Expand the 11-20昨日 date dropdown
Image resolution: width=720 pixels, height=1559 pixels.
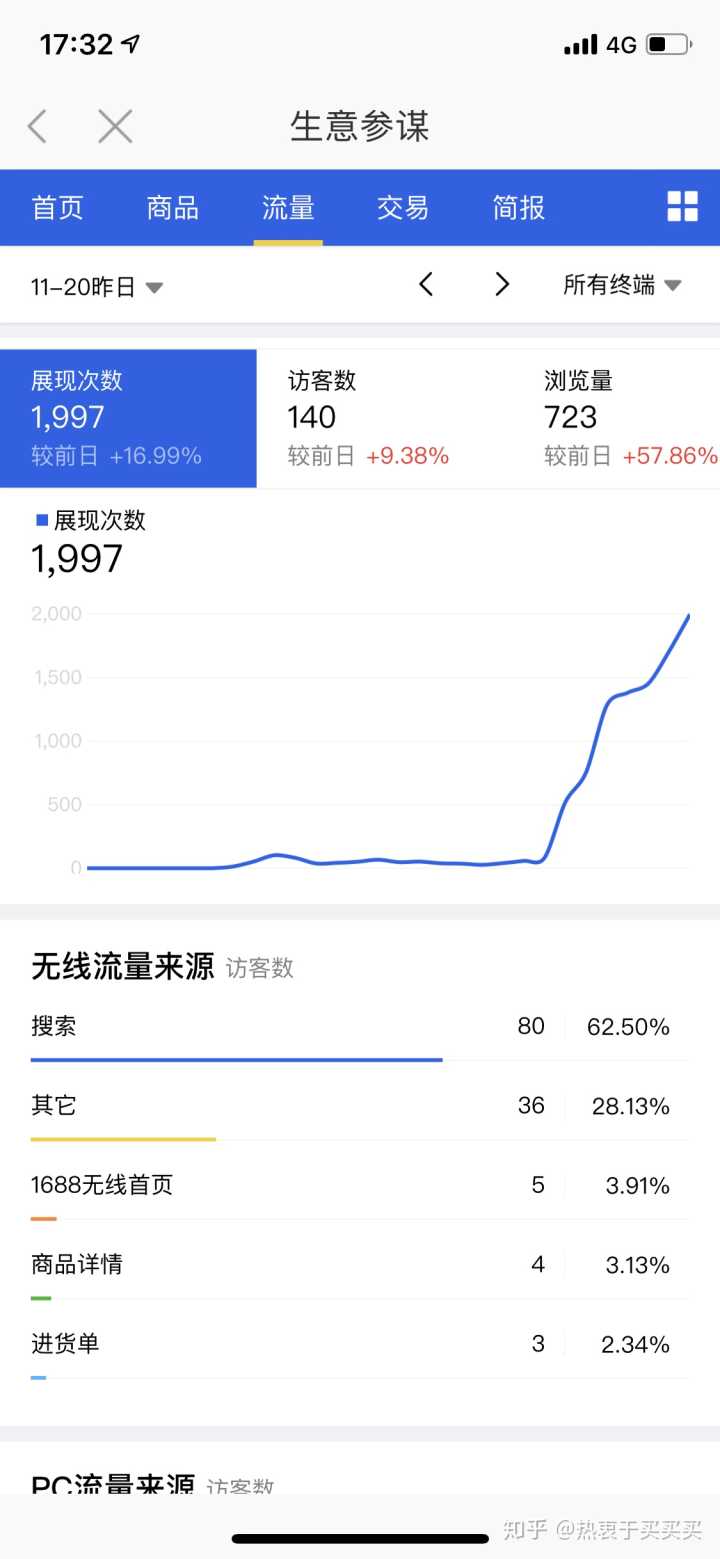point(96,287)
